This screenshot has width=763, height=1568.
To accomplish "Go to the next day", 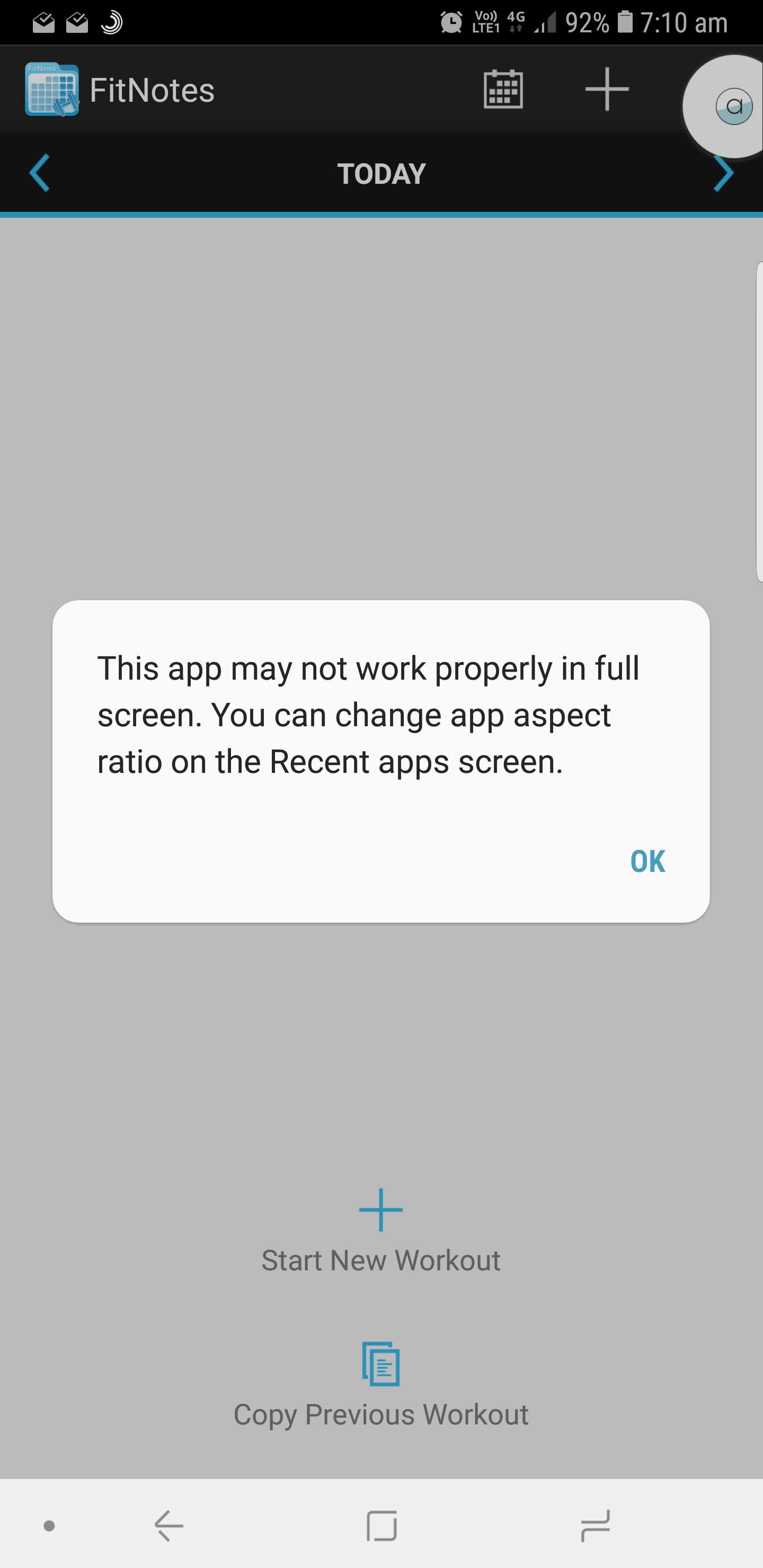I will 723,173.
